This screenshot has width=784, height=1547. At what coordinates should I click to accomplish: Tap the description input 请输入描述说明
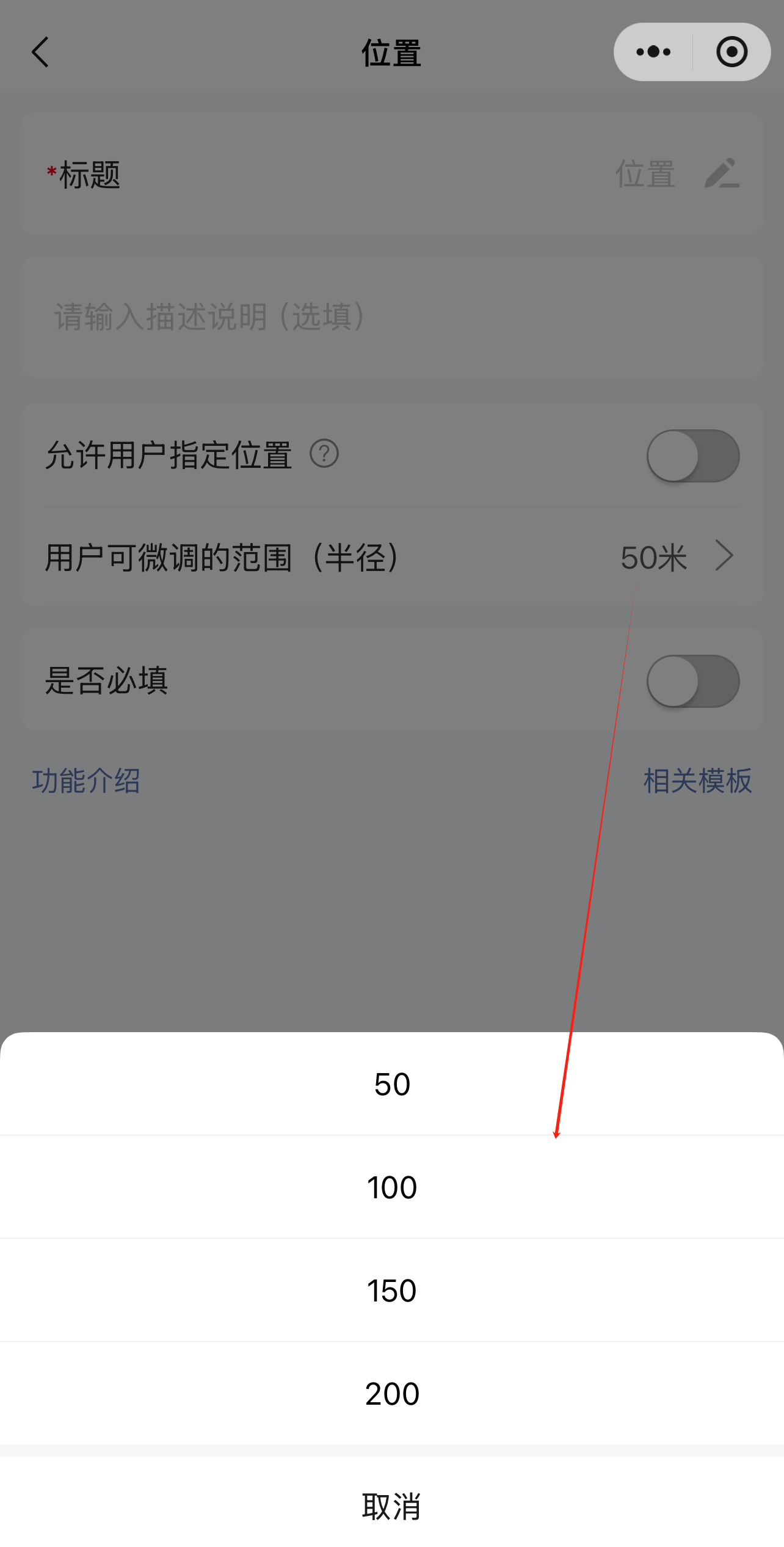pyautogui.click(x=392, y=316)
